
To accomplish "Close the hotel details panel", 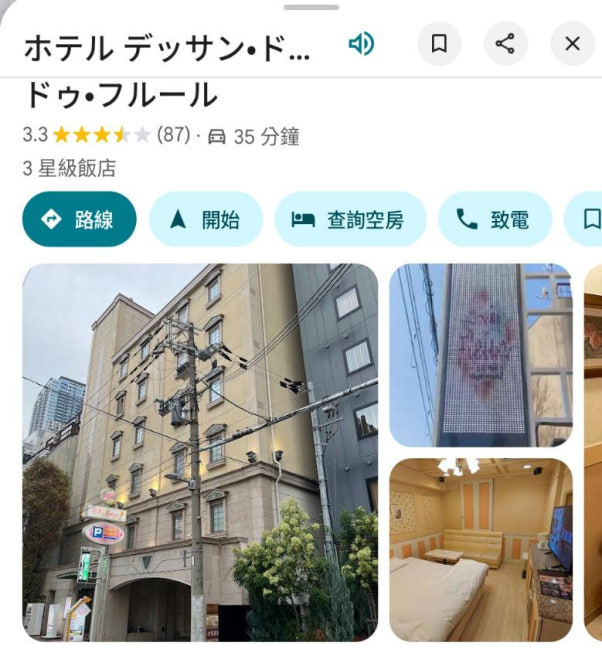I will [572, 44].
